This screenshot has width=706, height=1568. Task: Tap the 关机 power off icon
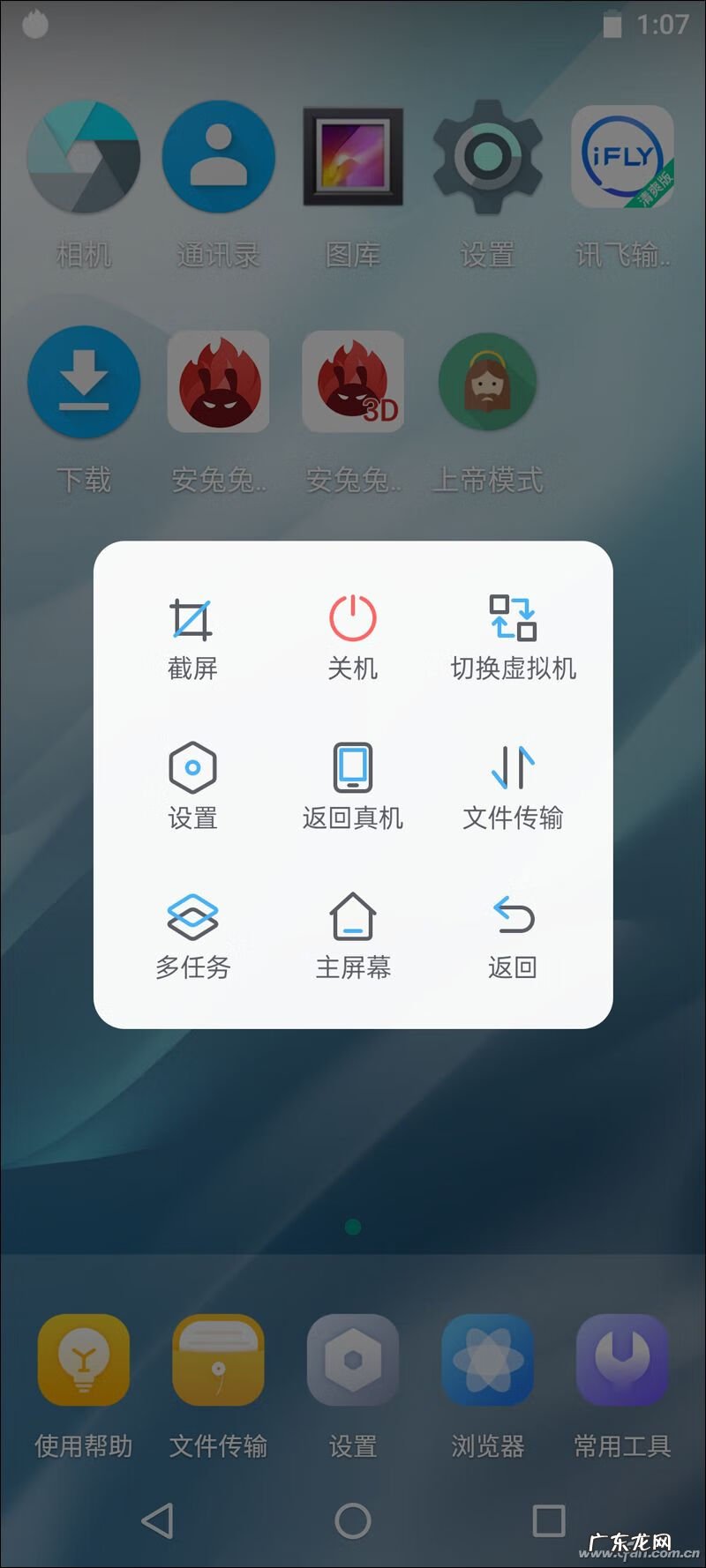[x=352, y=637]
